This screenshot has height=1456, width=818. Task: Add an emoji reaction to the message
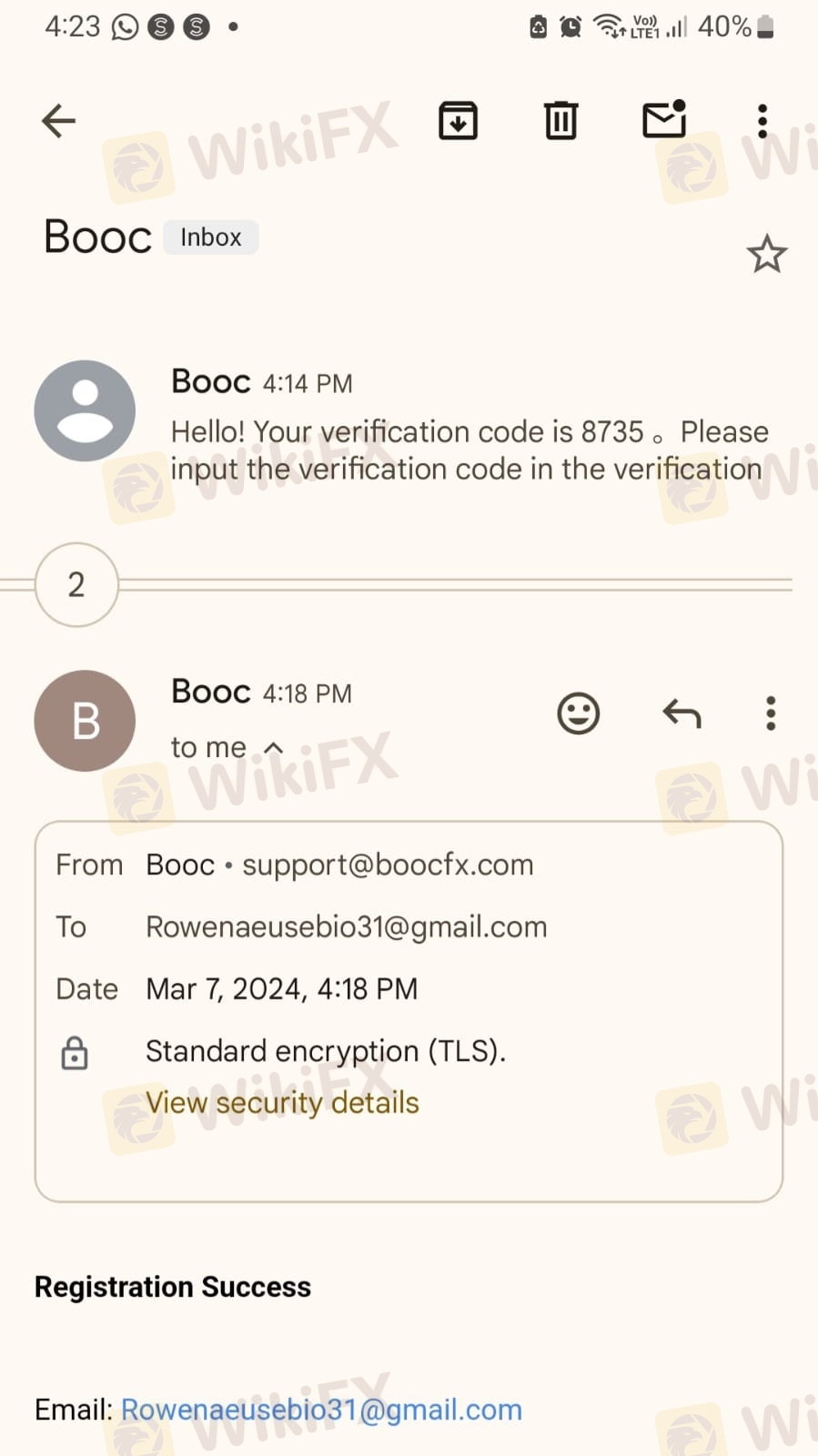point(578,713)
